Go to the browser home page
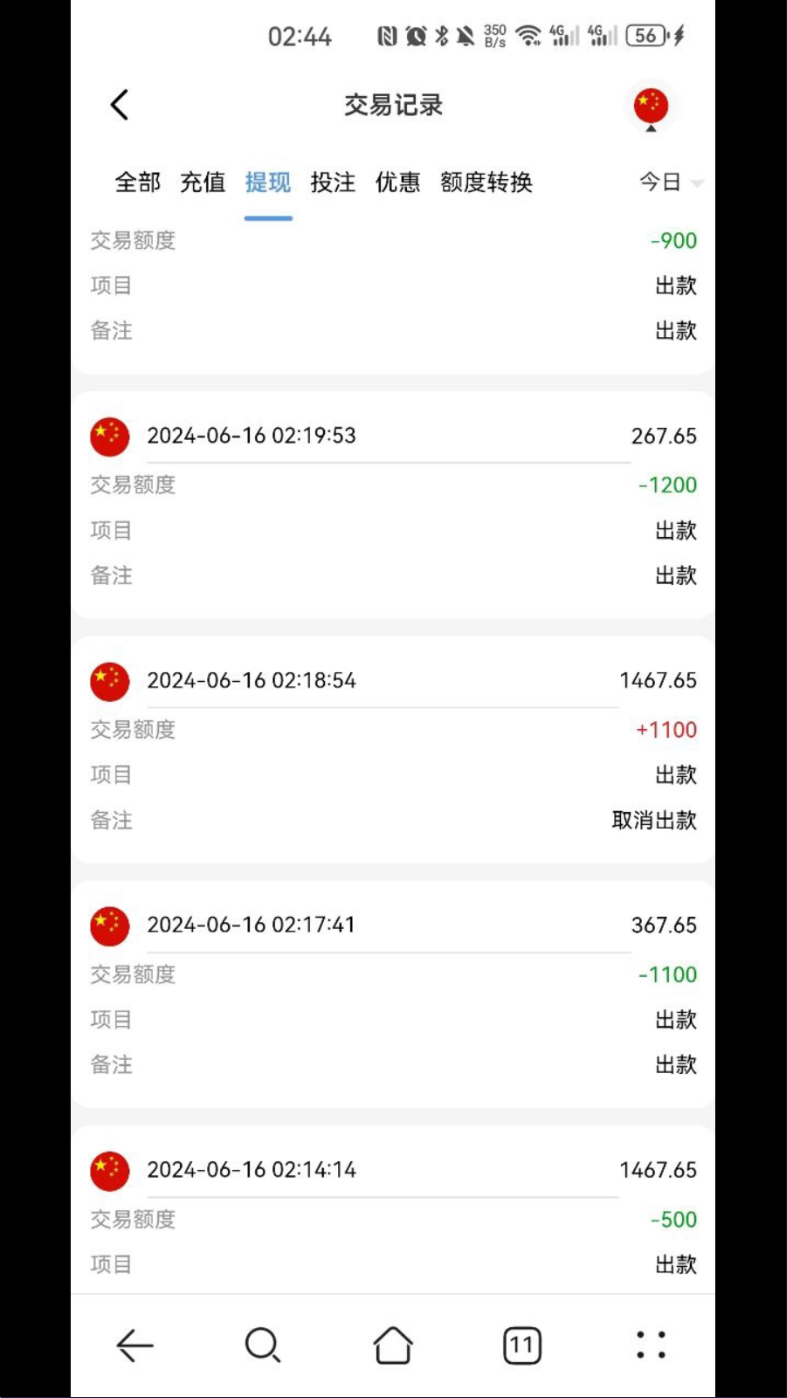787x1398 pixels. (x=393, y=1345)
